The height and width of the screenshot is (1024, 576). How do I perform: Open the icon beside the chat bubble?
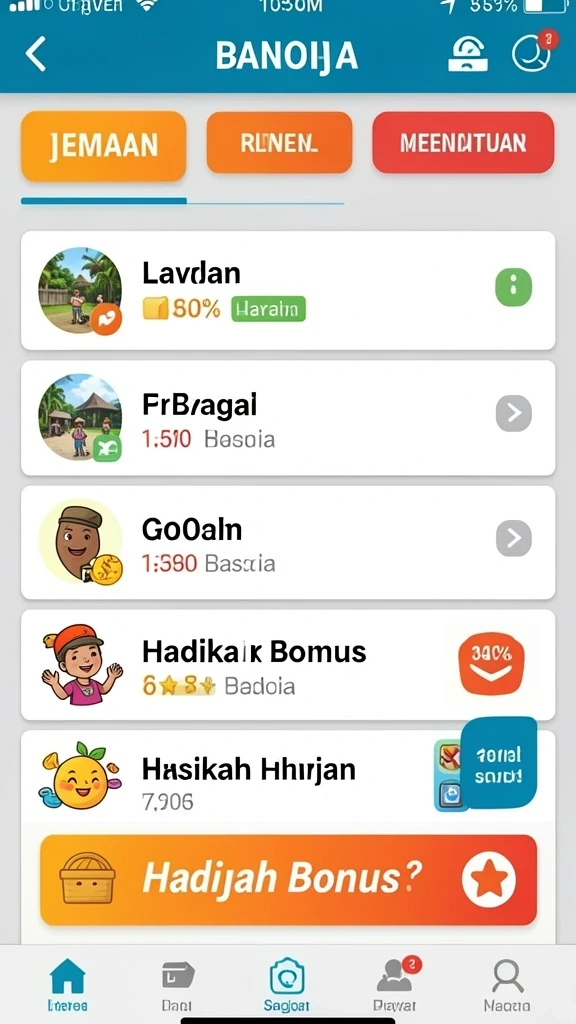coord(468,54)
